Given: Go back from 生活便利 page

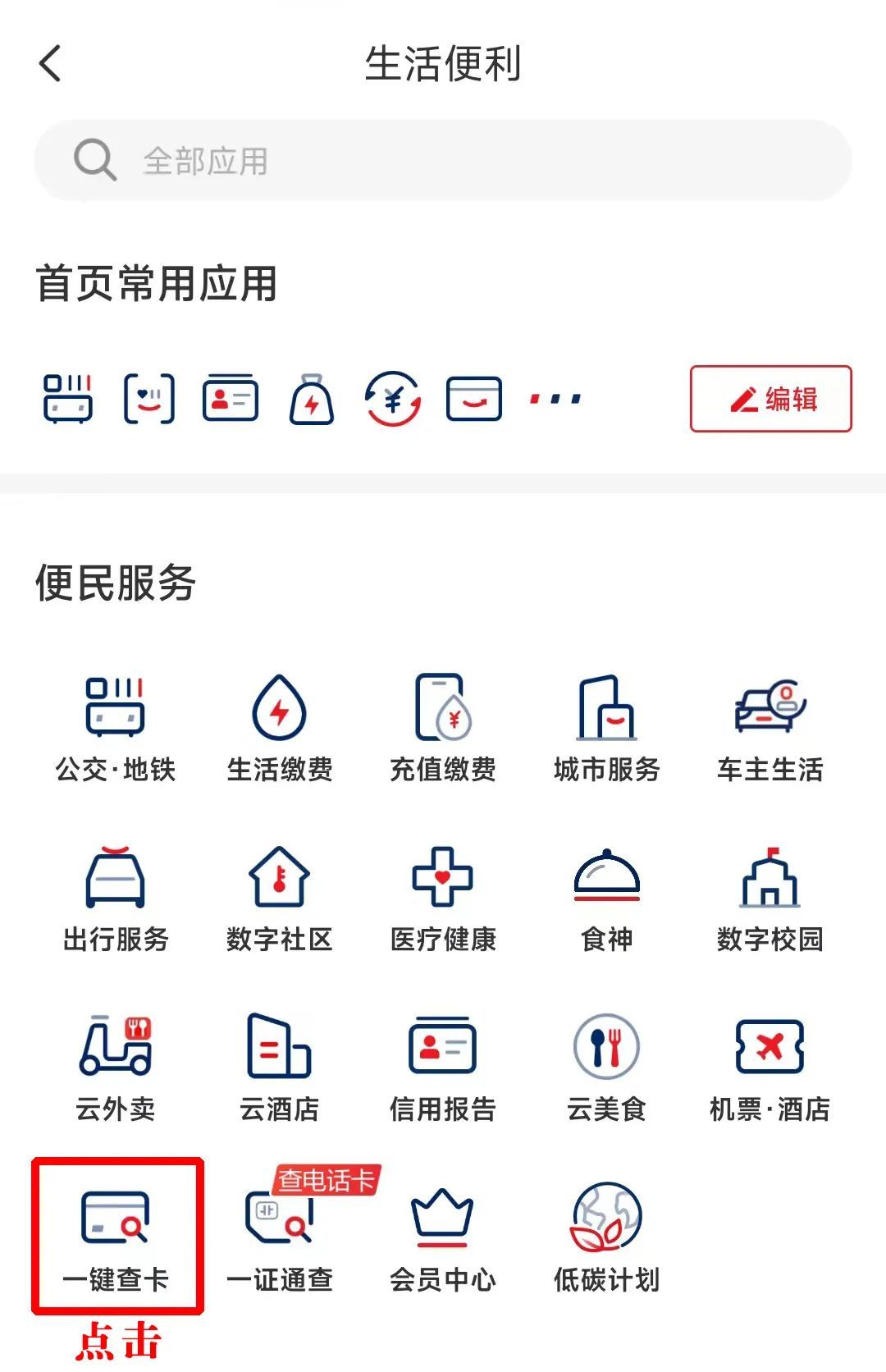Looking at the screenshot, I should (51, 64).
